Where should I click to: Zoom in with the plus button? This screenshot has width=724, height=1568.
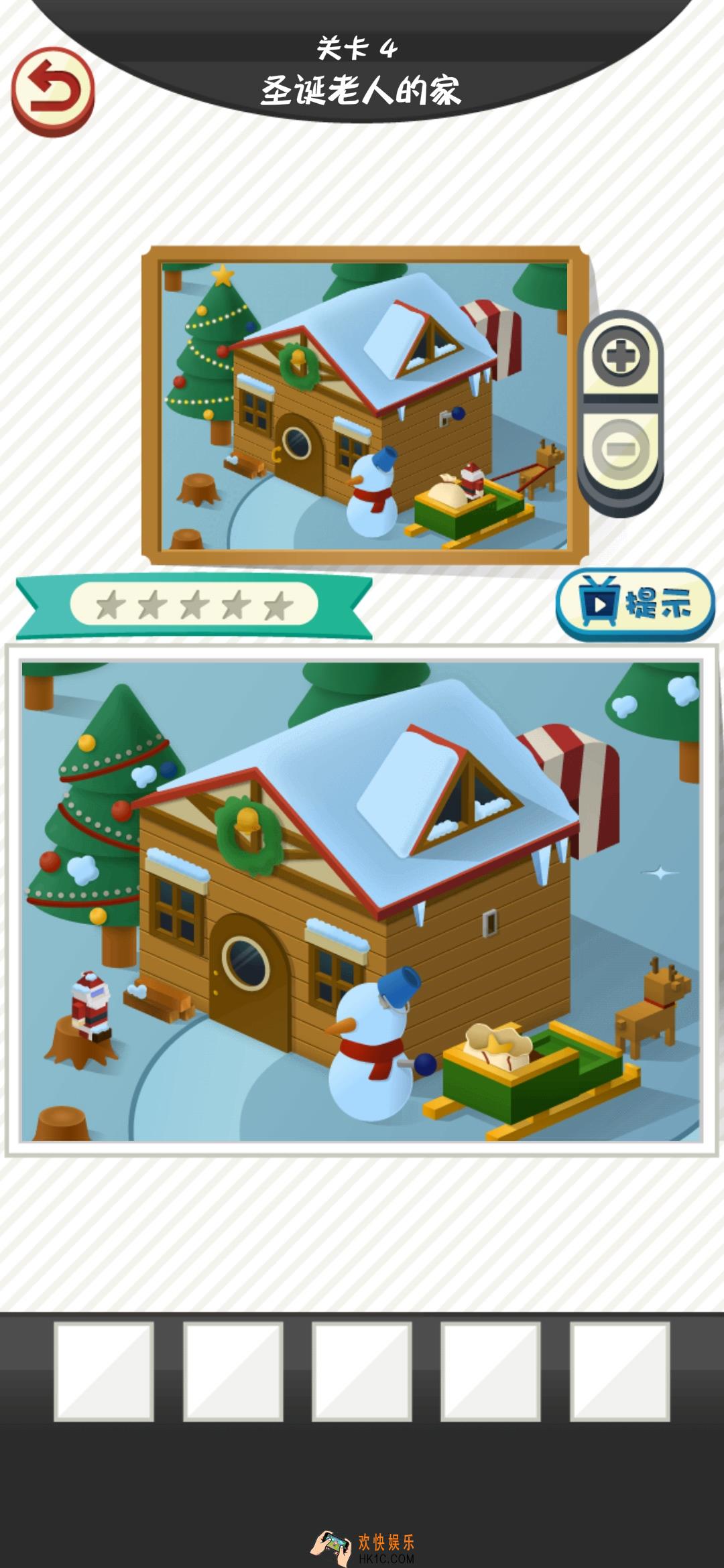click(621, 356)
